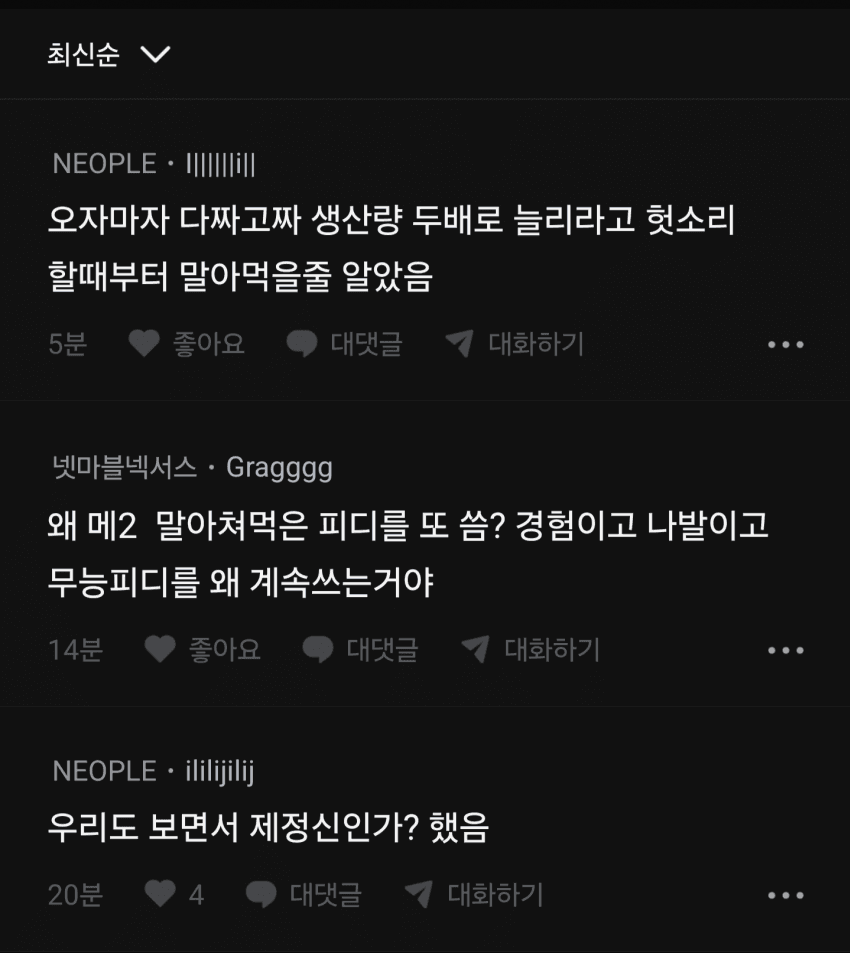This screenshot has width=850, height=953.
Task: Like the 20분 comment with 4 likes
Action: point(174,894)
